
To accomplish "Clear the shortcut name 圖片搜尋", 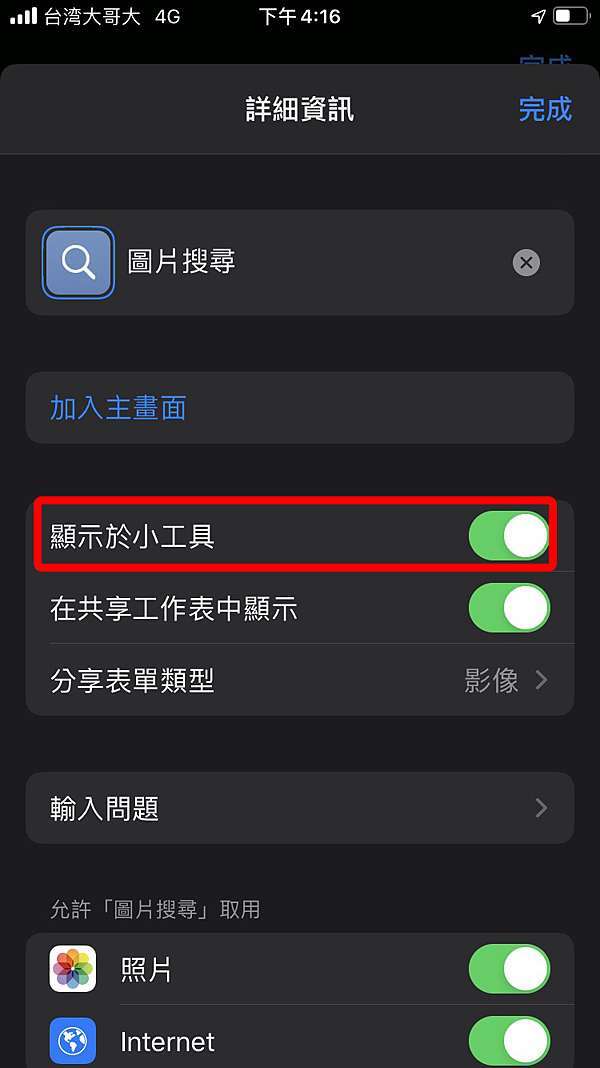I will pos(526,262).
